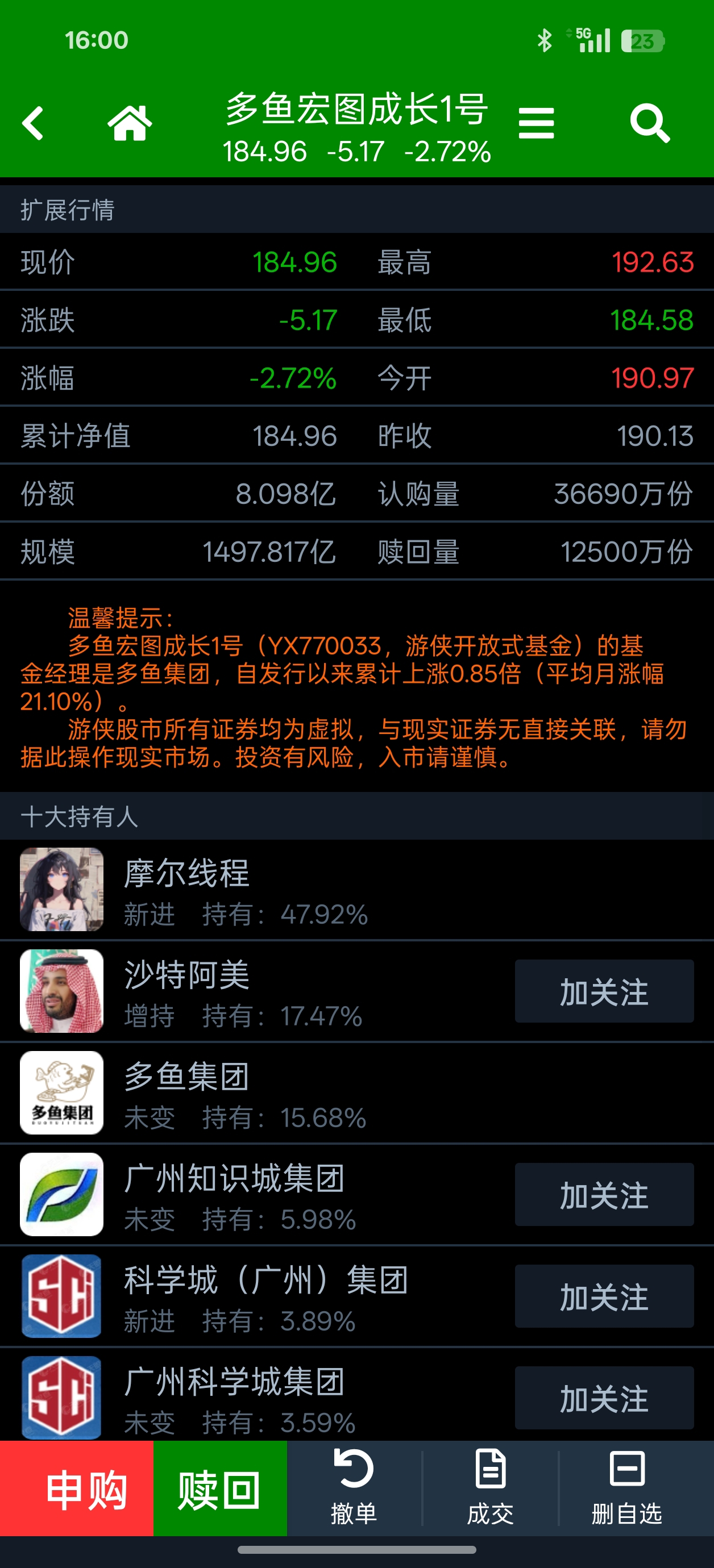Go back using the top-left arrow
Image resolution: width=714 pixels, height=1568 pixels.
pos(33,124)
